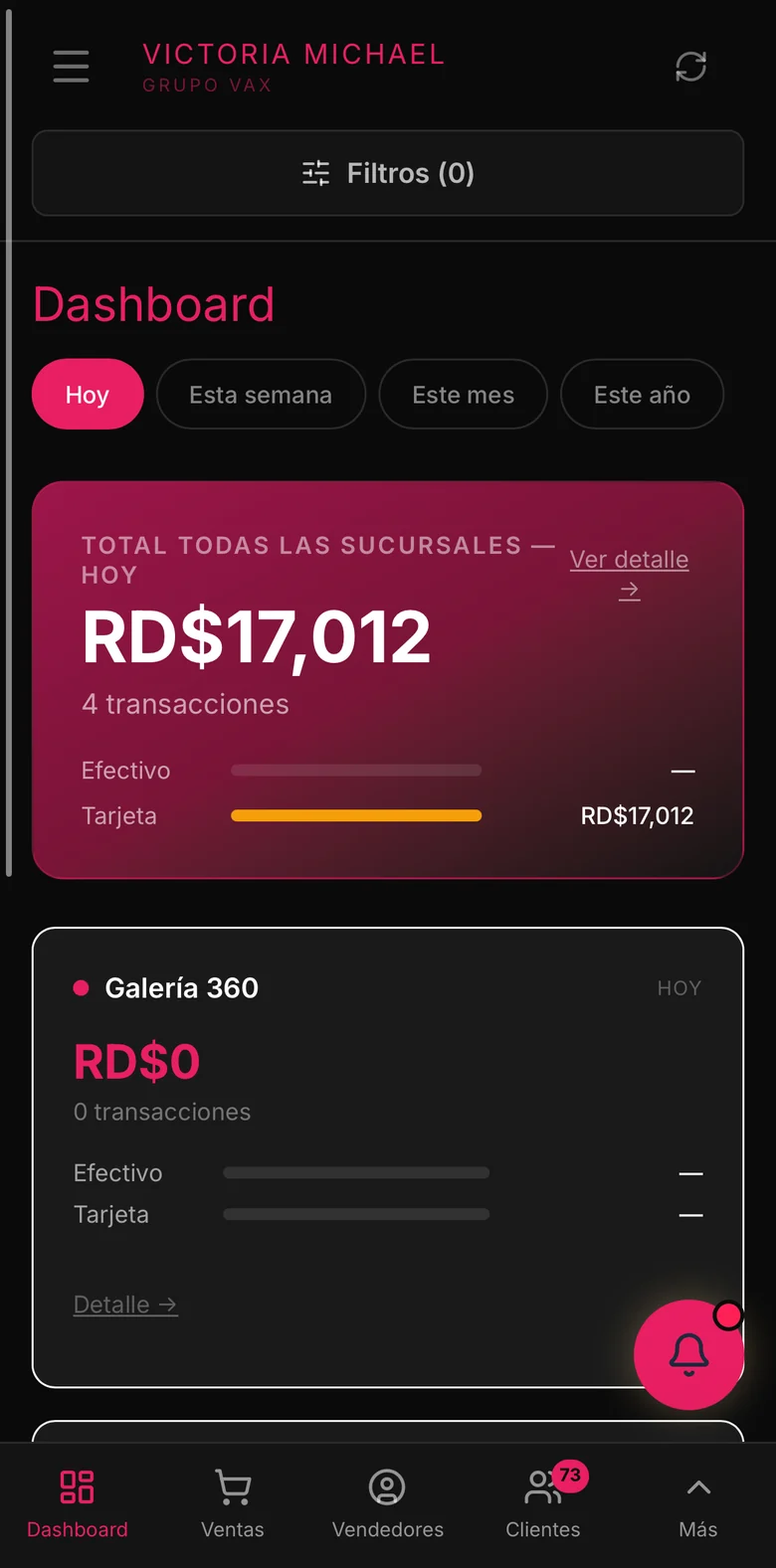Open the floating notifications bell

(688, 1354)
